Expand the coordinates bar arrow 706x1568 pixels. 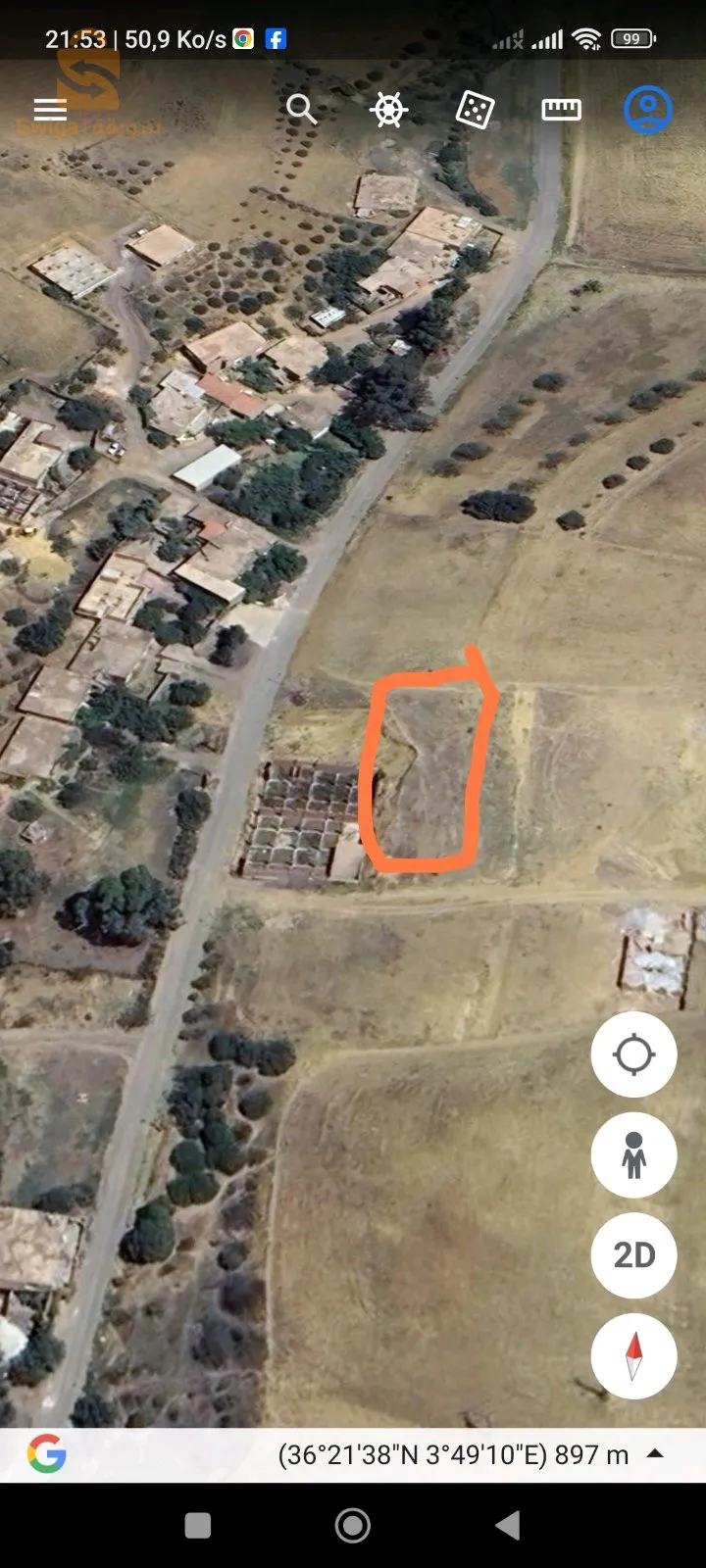click(655, 1454)
